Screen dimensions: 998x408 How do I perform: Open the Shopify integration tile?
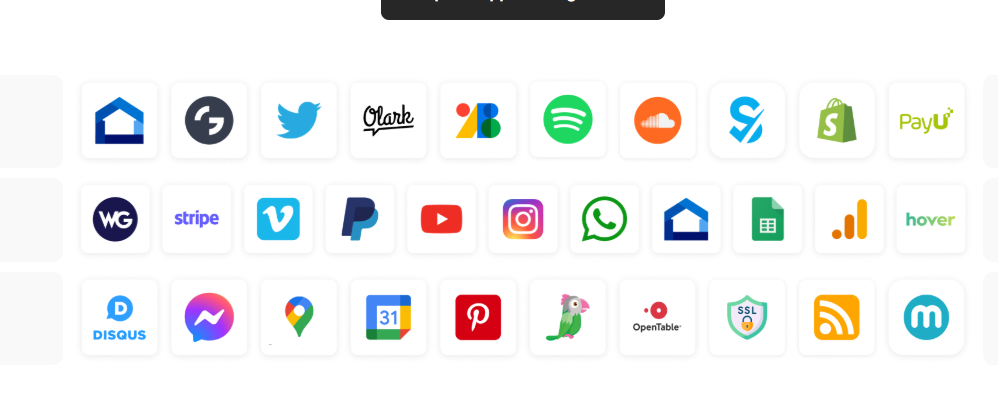click(x=837, y=120)
